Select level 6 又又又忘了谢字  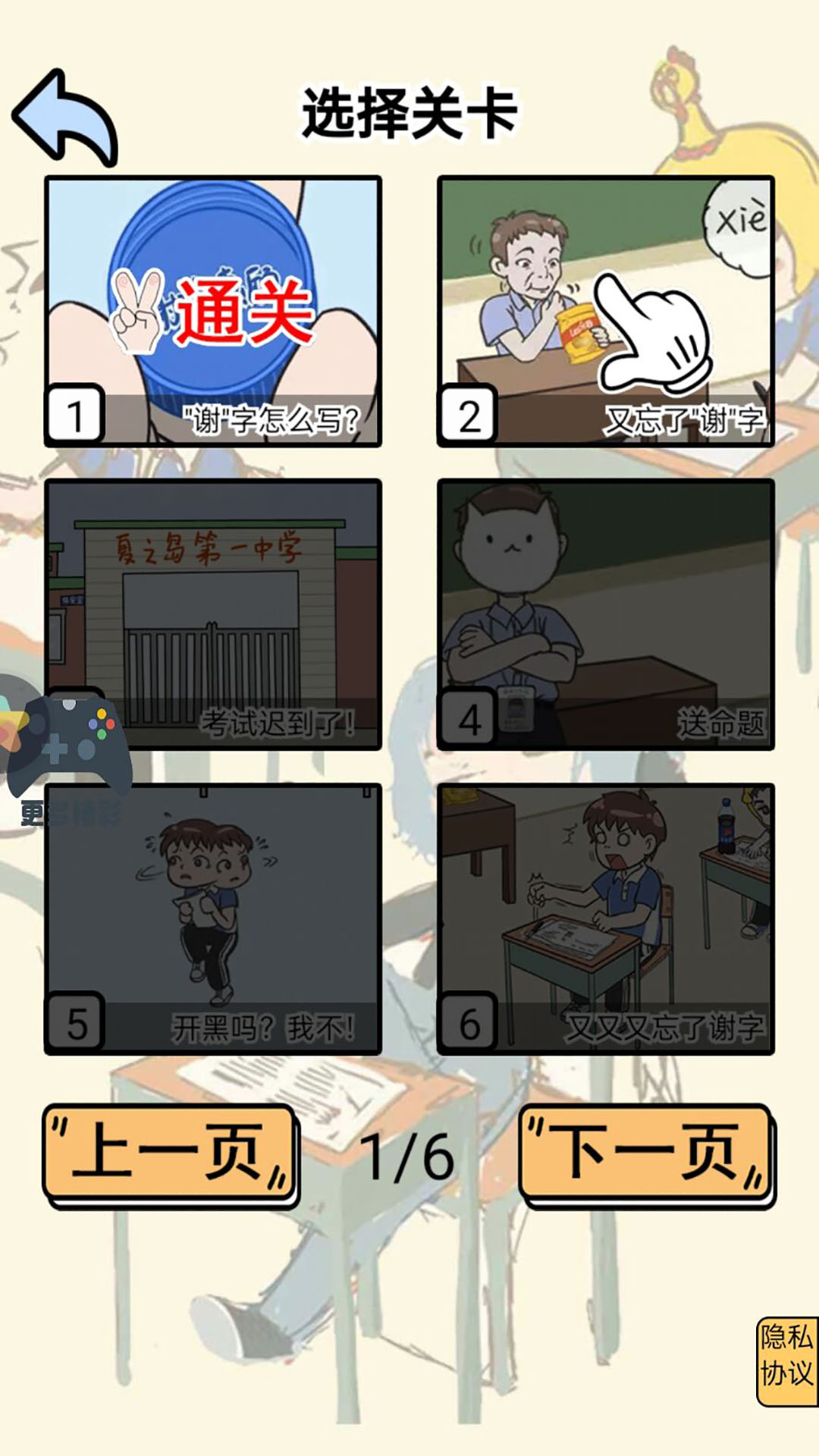[606, 918]
